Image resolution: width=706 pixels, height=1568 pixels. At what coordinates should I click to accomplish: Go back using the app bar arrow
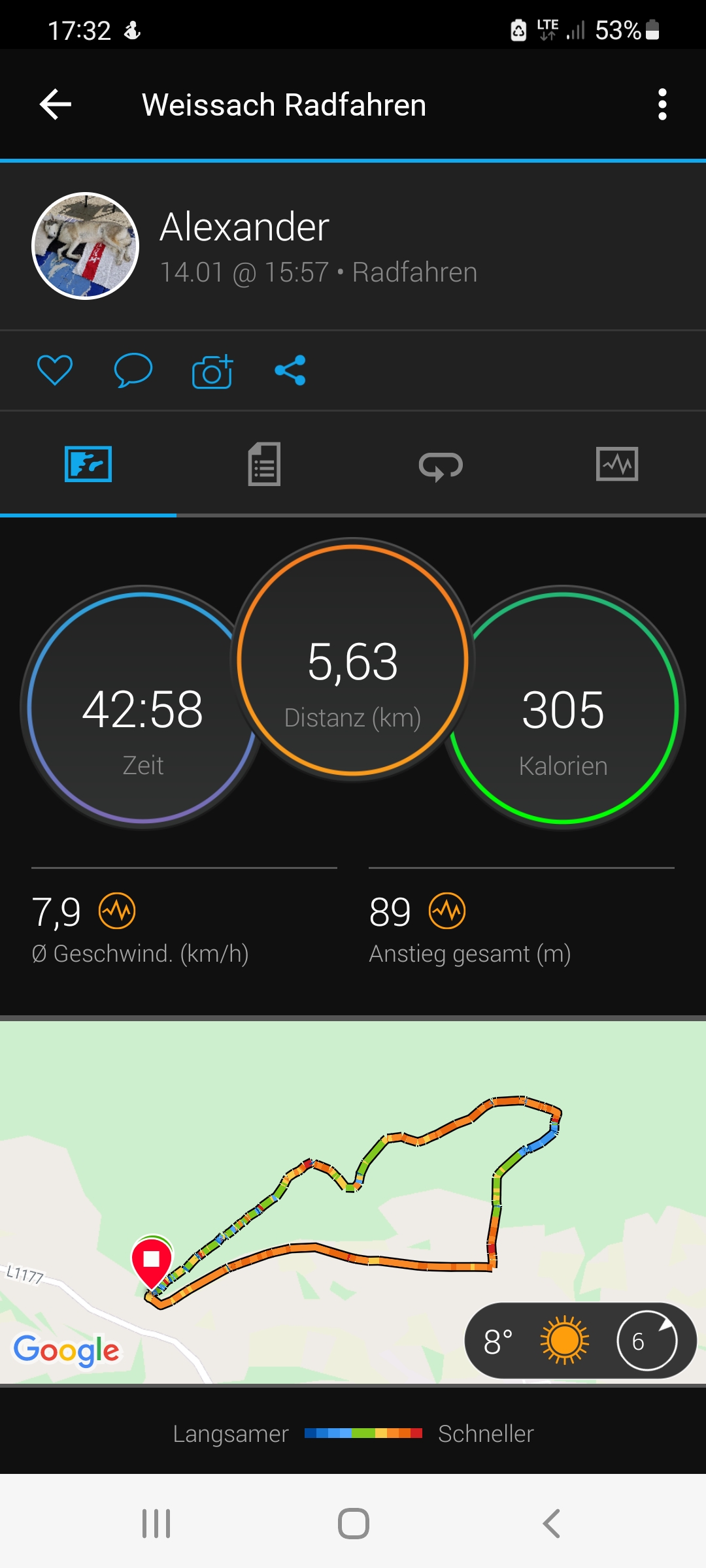coord(56,105)
